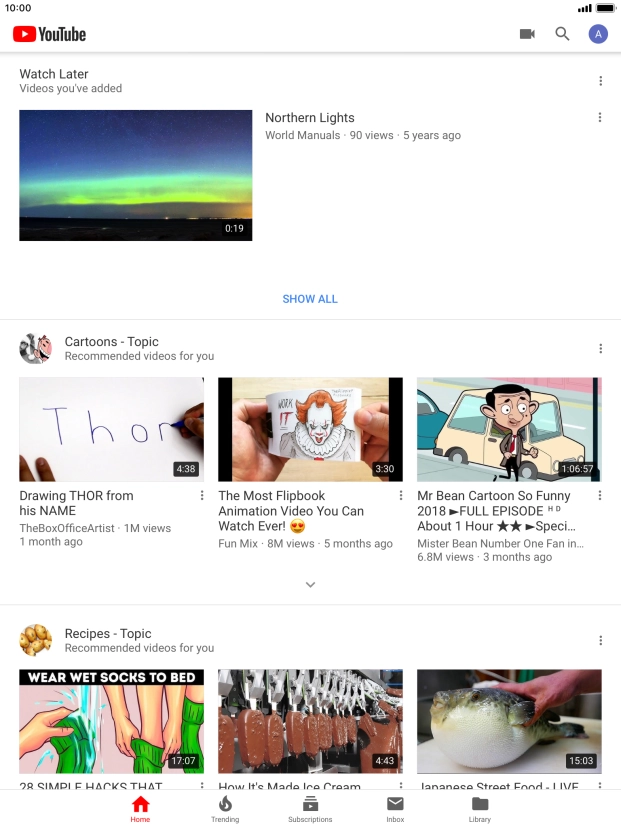Open Watch Later section options menu
621x828 pixels.
tap(600, 81)
